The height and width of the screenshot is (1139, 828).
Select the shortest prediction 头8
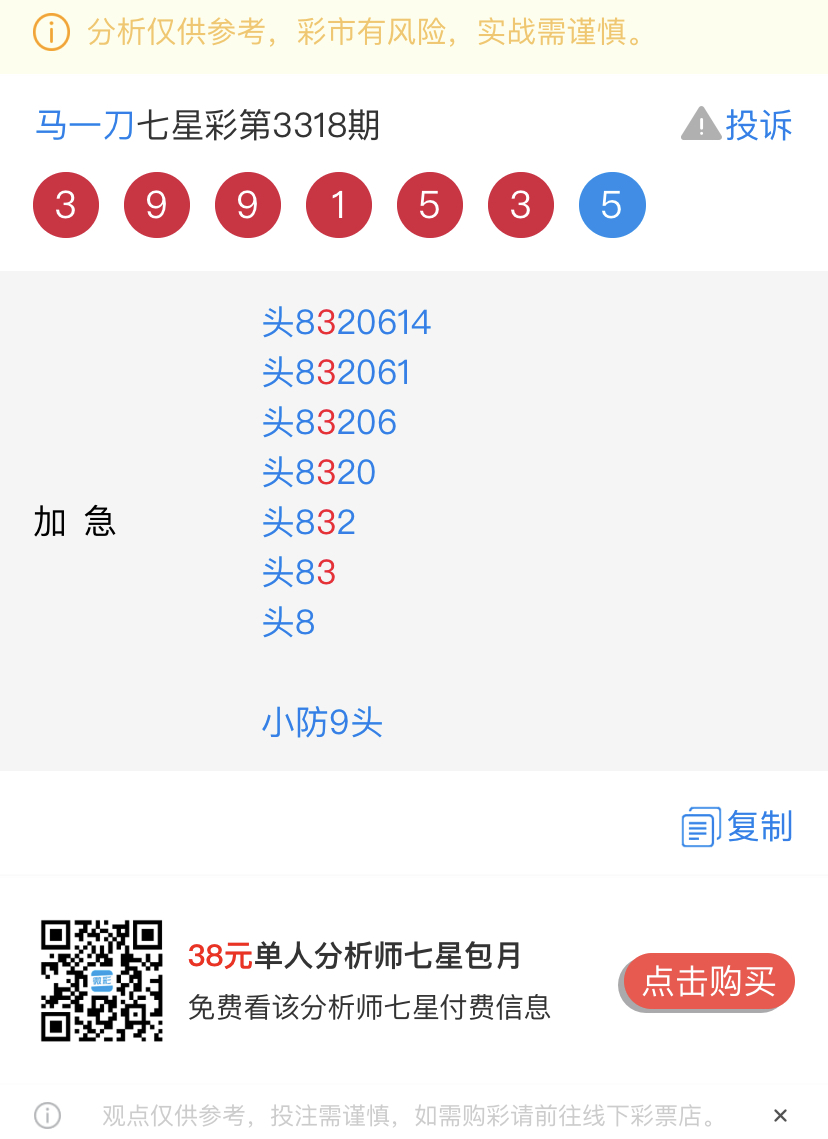click(288, 622)
